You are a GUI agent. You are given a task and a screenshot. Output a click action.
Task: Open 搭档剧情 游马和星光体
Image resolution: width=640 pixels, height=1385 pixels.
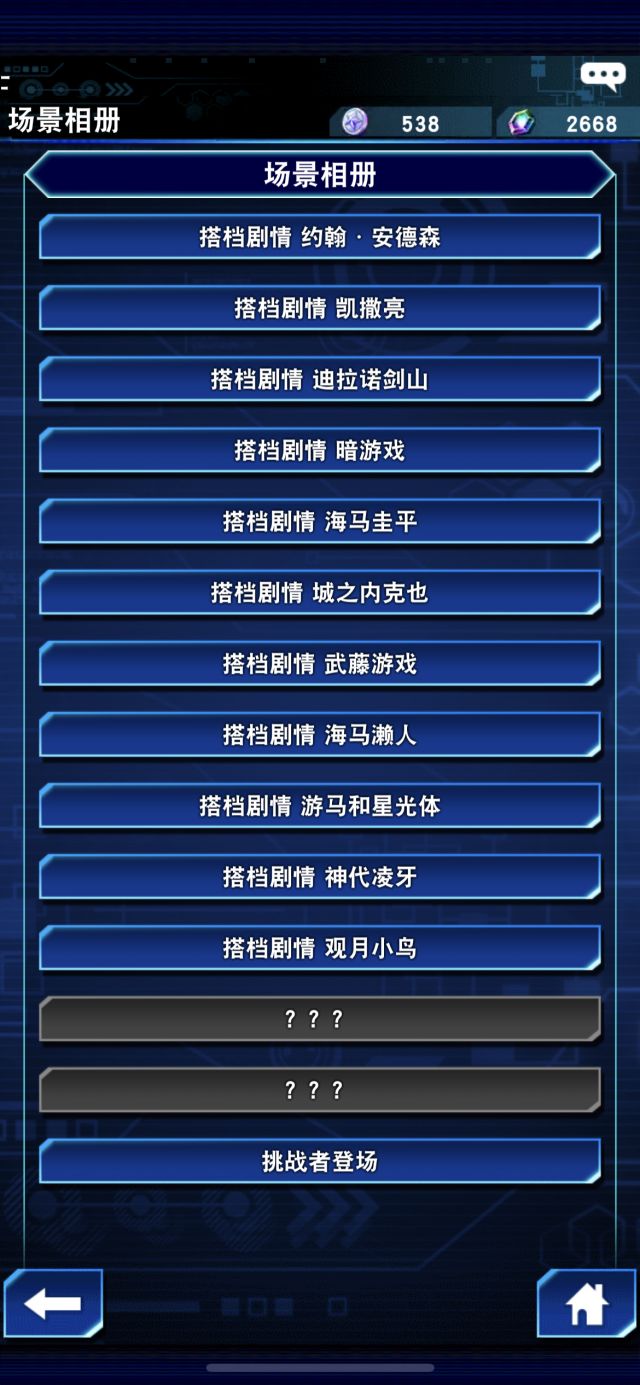pos(320,806)
